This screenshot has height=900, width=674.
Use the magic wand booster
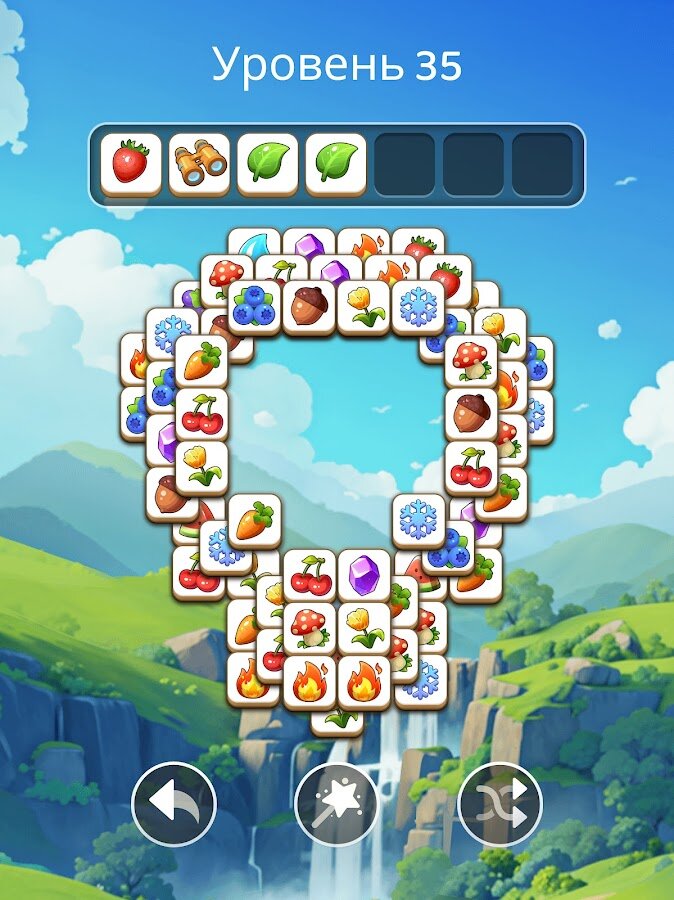tap(337, 804)
